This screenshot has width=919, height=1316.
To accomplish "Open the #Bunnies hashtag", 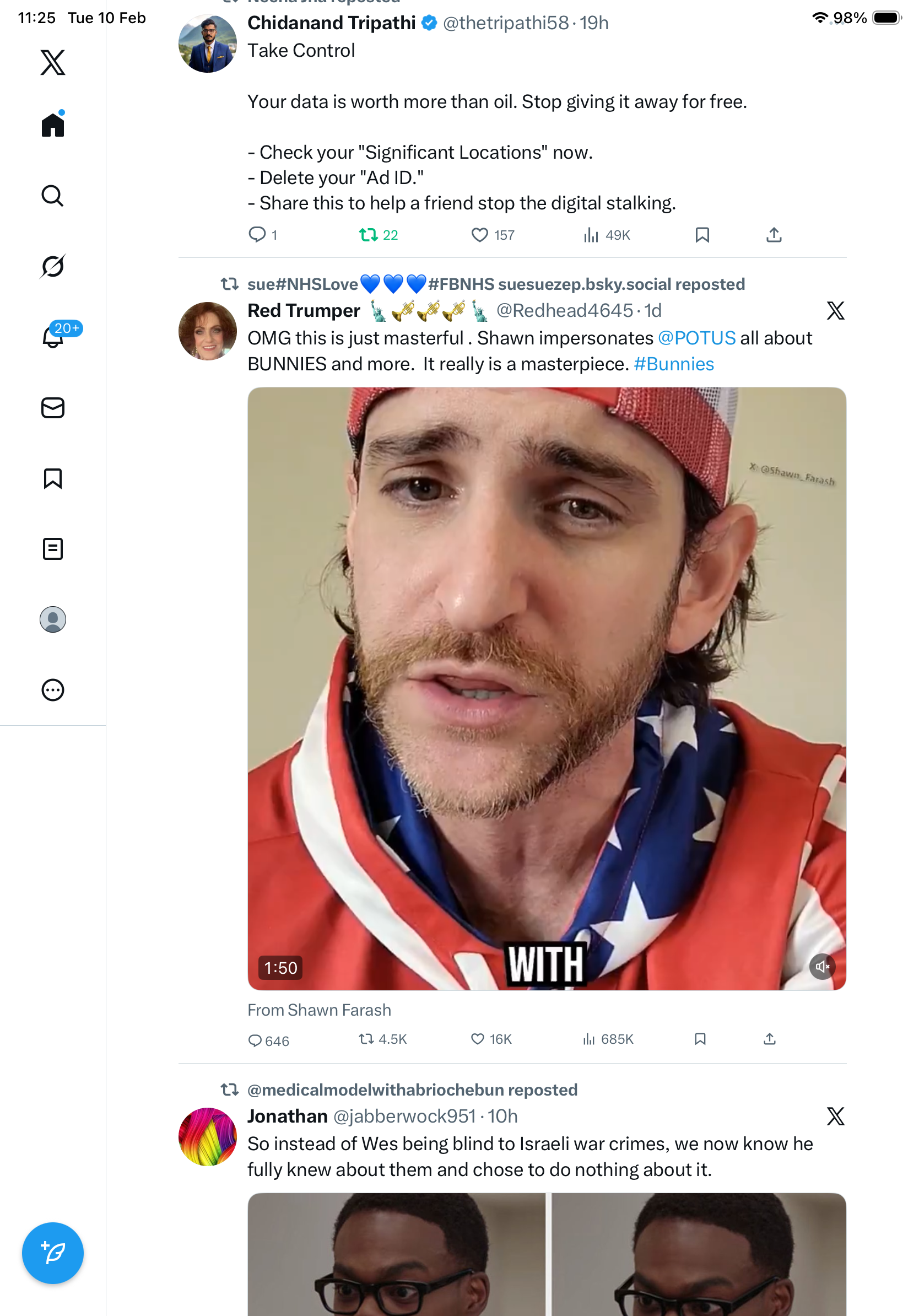I will [673, 364].
